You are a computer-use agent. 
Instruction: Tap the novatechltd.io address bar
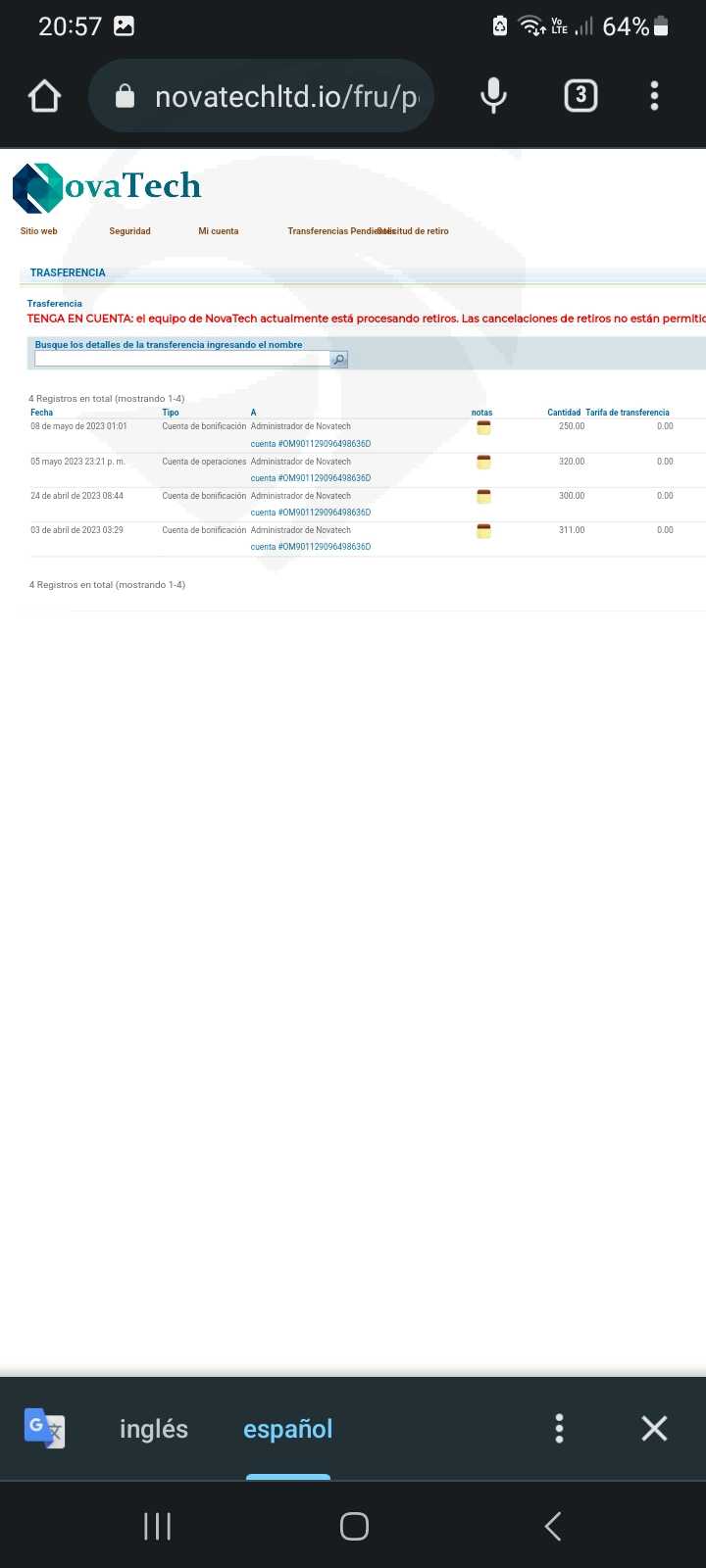point(262,96)
